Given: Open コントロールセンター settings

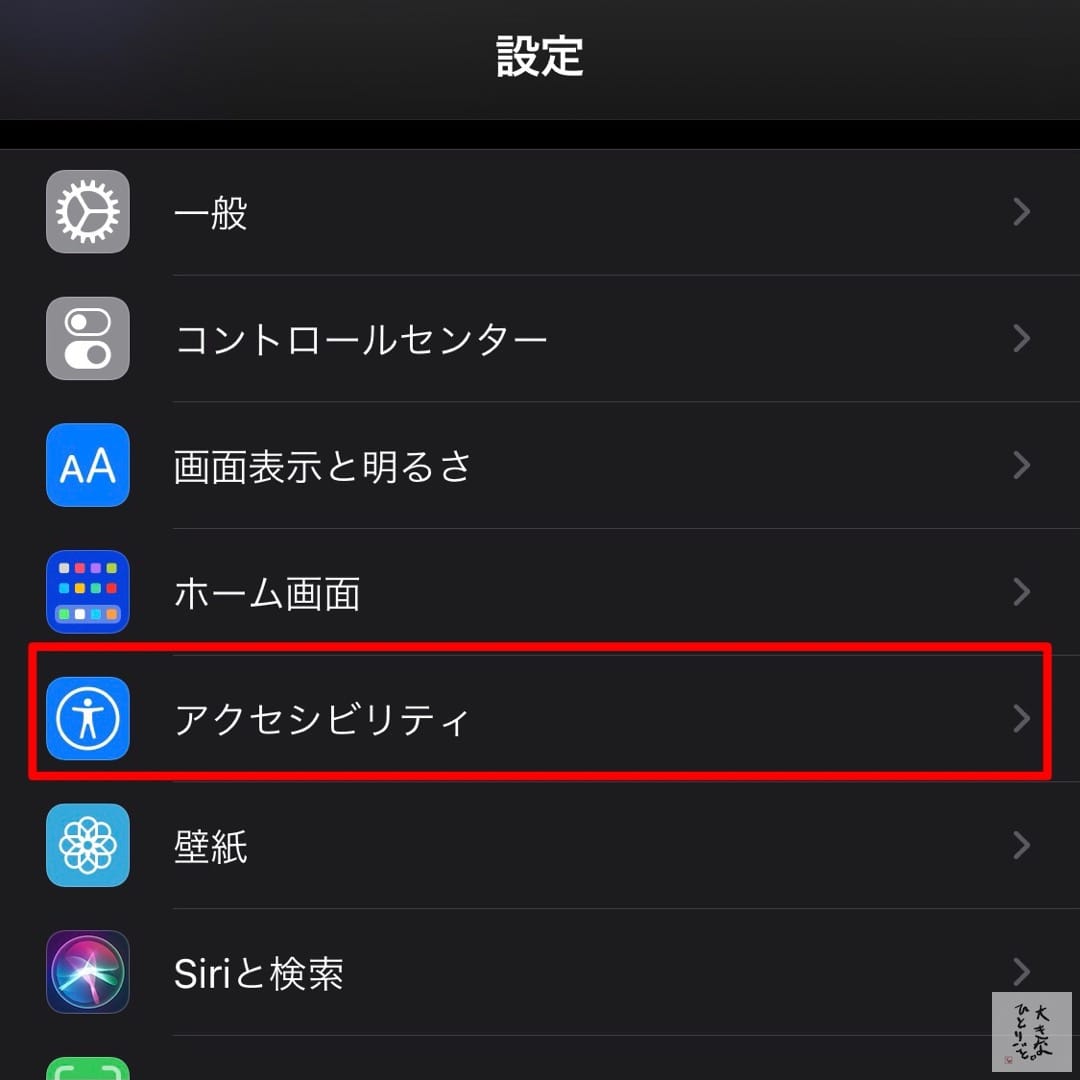Looking at the screenshot, I should [540, 339].
